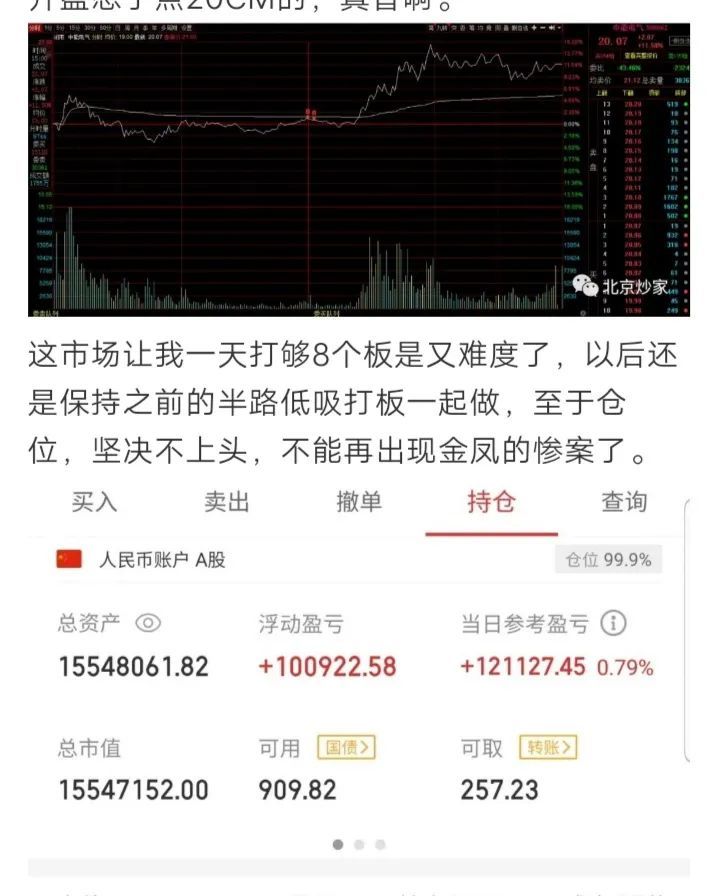Open the stock chart image in the article
Viewport: 716px width, 896px height.
358,170
